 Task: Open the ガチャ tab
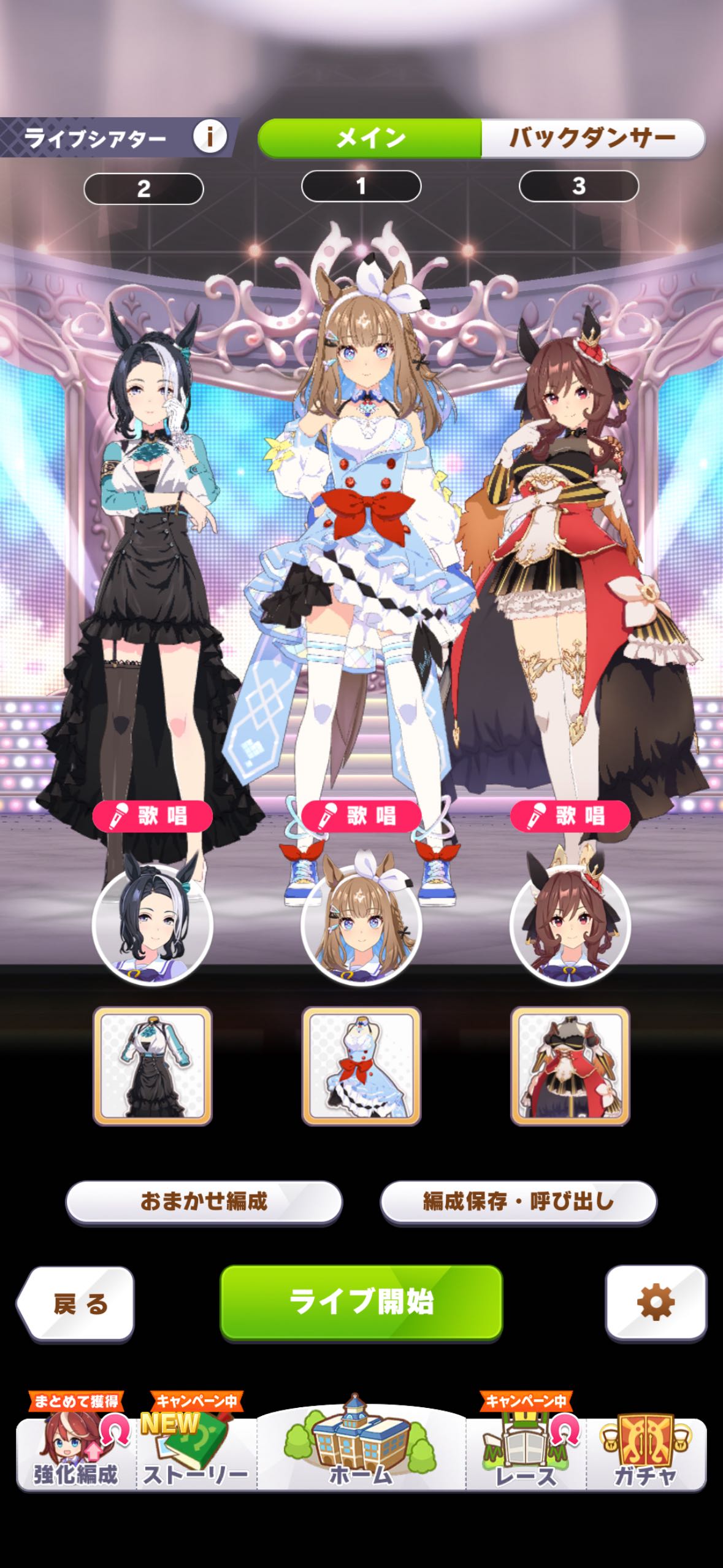tap(646, 1450)
